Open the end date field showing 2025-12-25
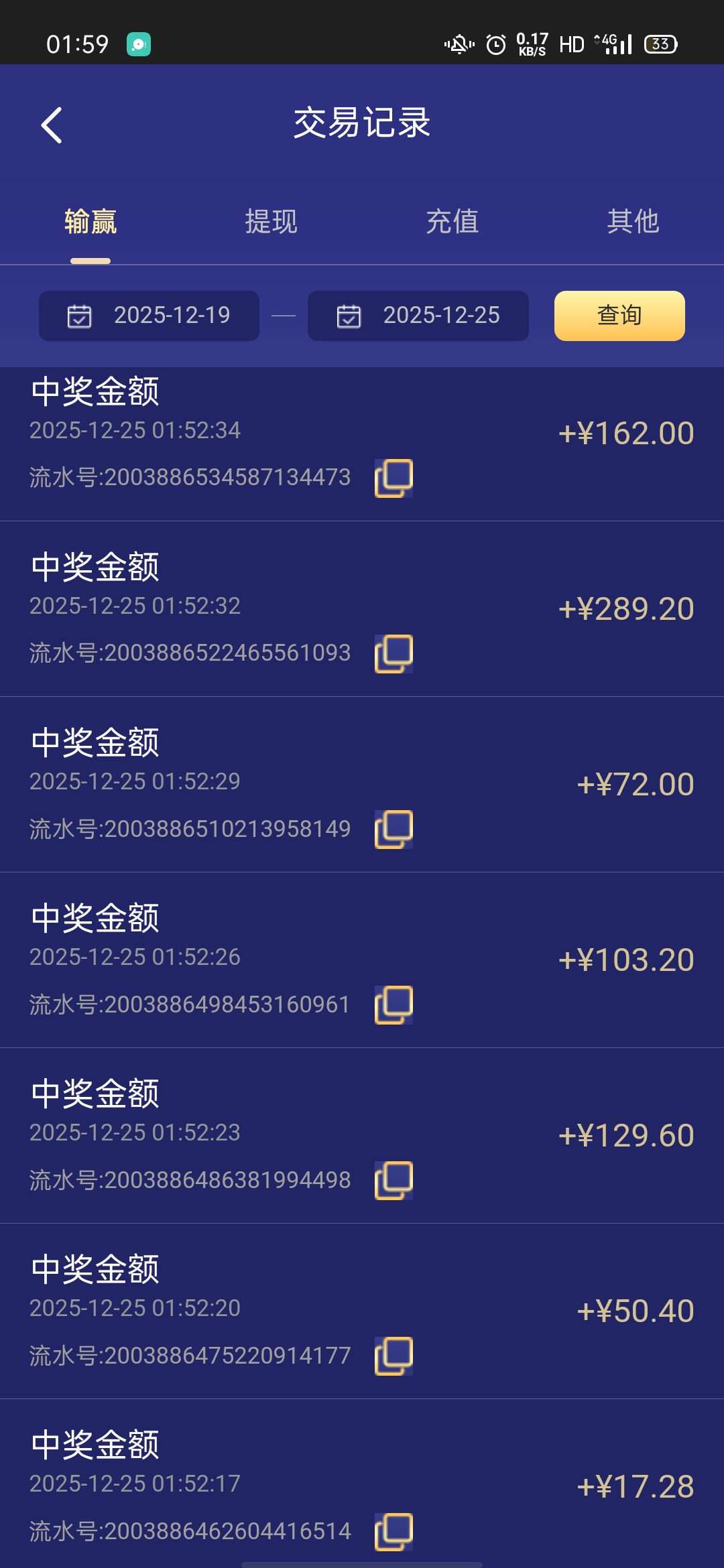724x1568 pixels. click(x=442, y=316)
